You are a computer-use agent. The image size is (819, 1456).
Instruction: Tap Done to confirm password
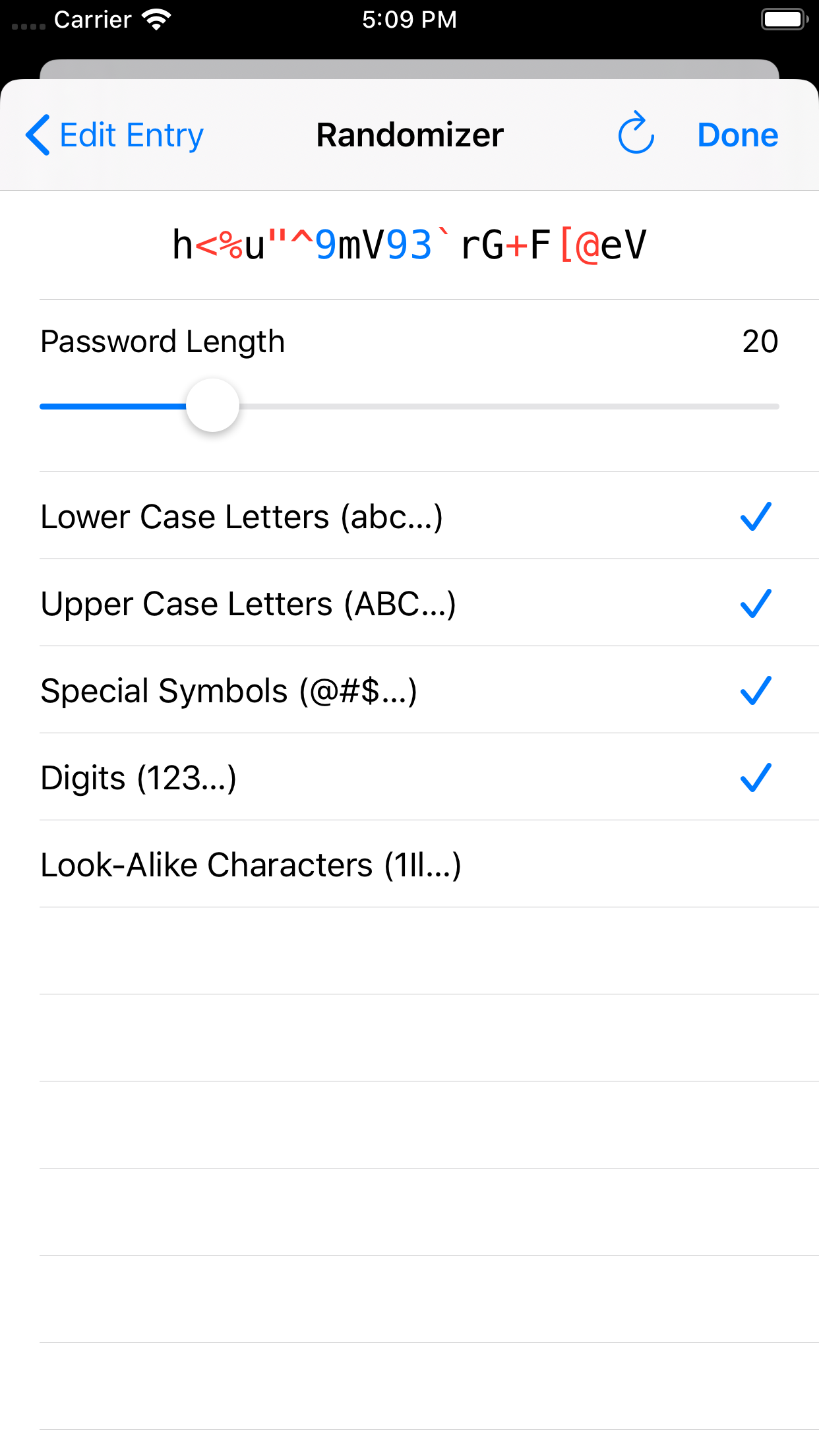(x=738, y=135)
